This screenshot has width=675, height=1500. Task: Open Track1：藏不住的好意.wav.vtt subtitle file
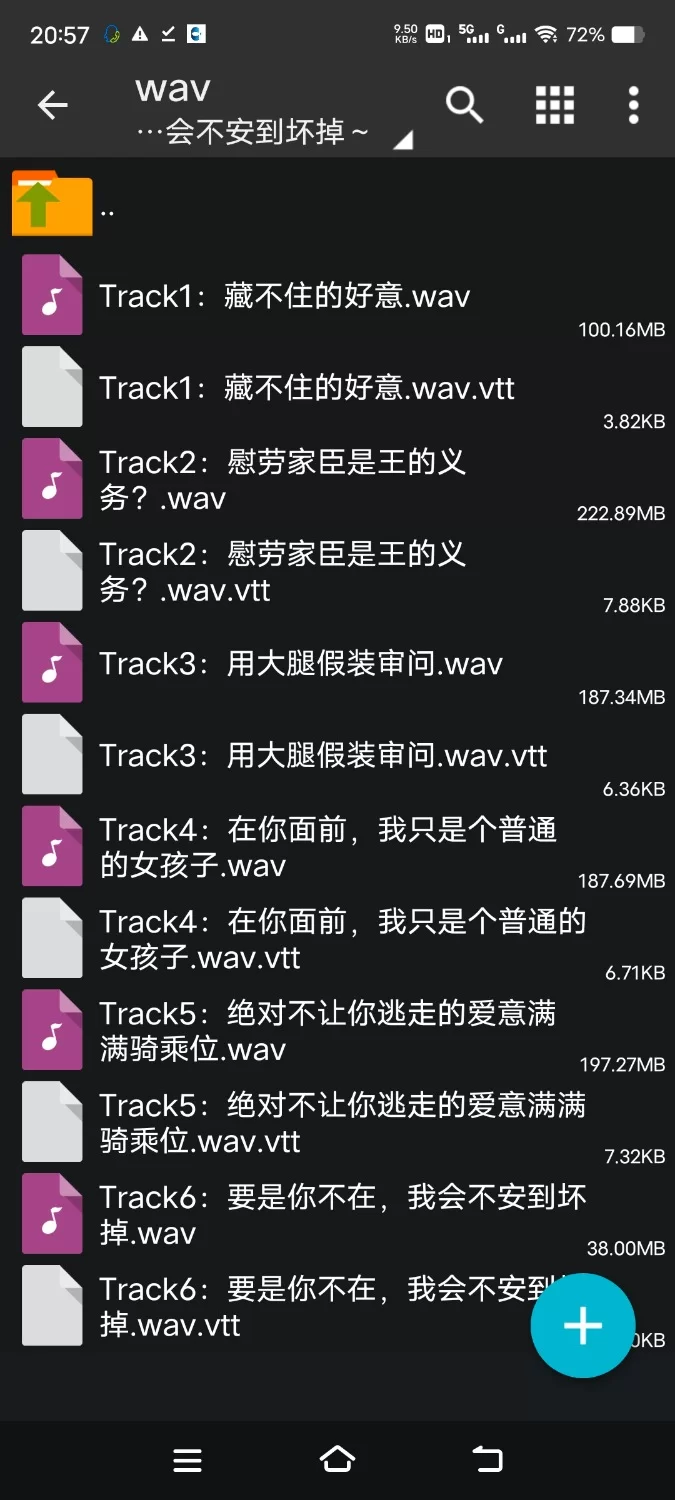click(306, 388)
